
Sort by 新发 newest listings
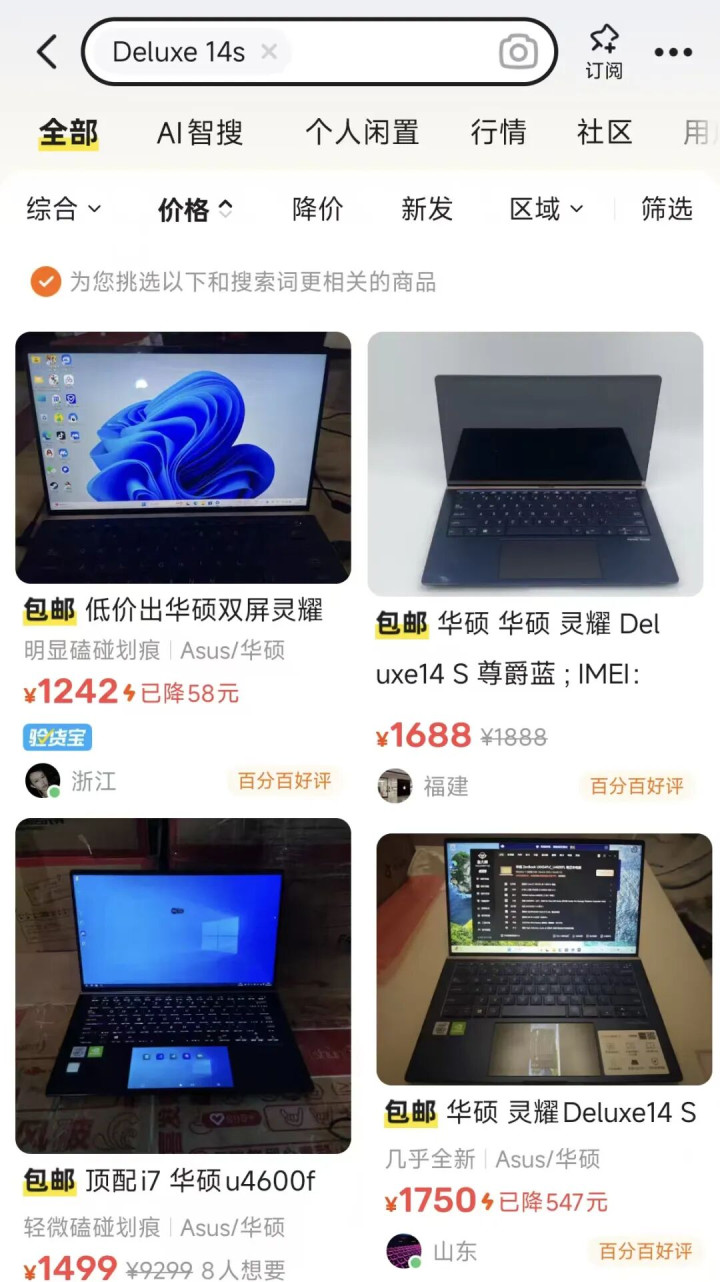pos(427,209)
